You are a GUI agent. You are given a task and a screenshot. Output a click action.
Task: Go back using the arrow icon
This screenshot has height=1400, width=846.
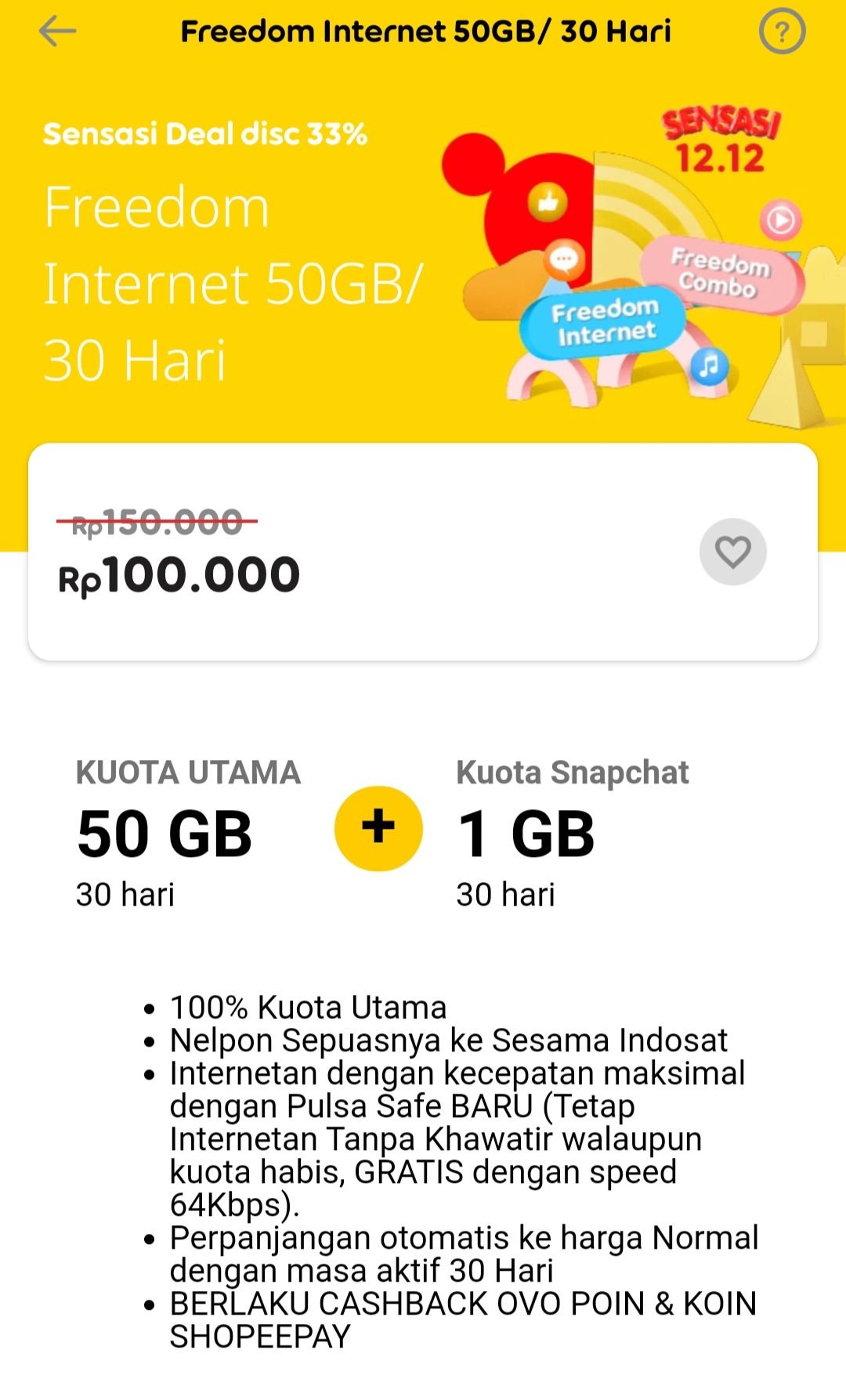[x=57, y=31]
